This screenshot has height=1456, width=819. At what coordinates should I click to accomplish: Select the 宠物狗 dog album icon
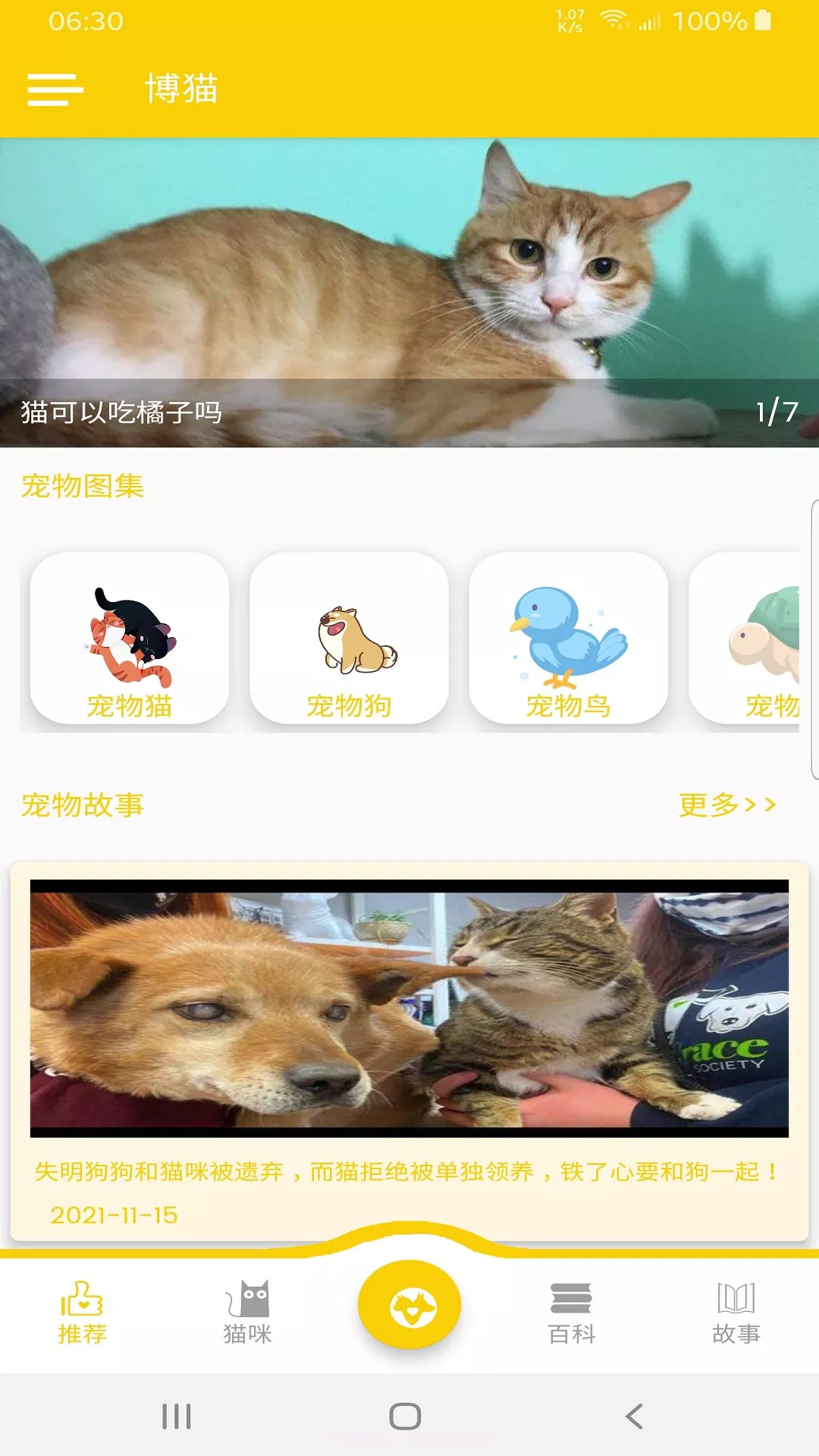tap(350, 641)
